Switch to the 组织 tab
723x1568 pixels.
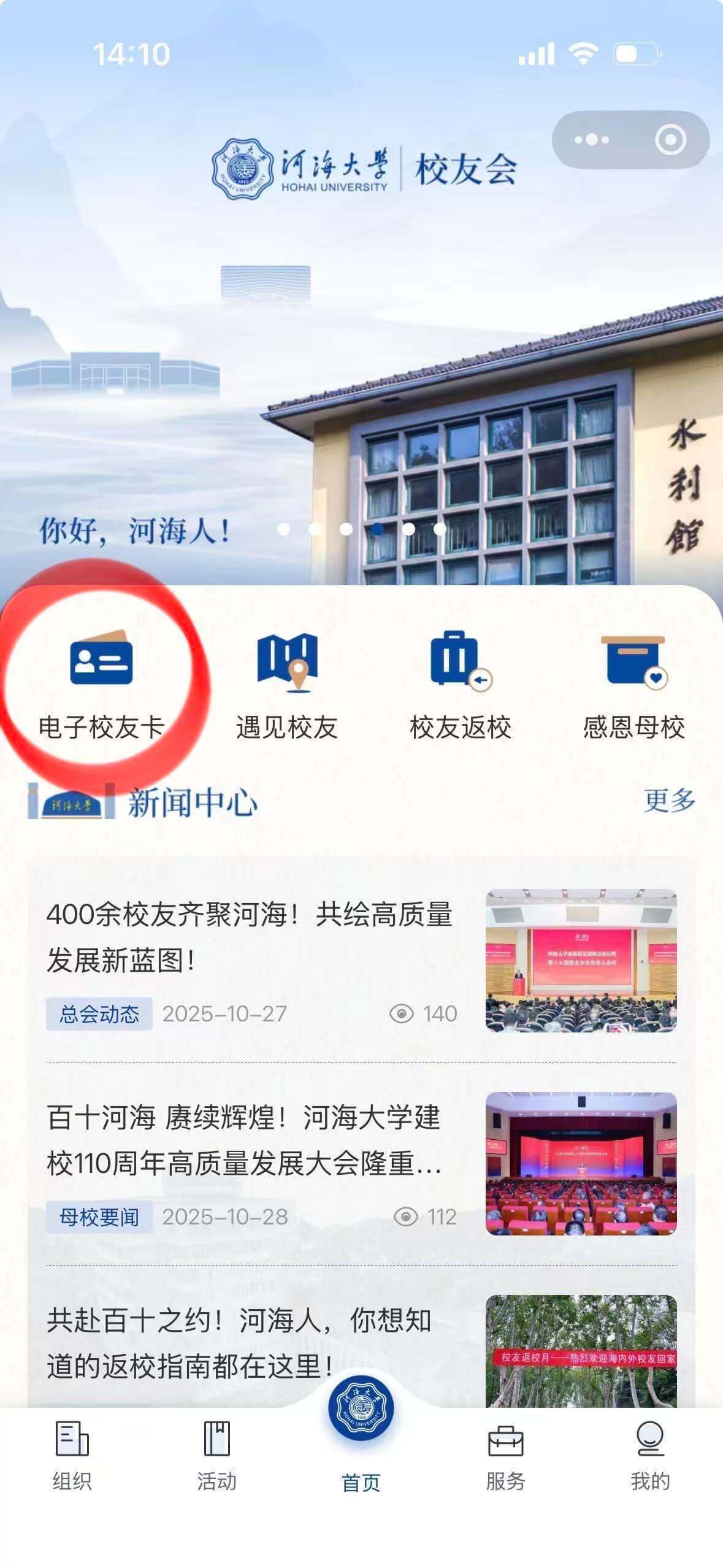[x=72, y=1455]
